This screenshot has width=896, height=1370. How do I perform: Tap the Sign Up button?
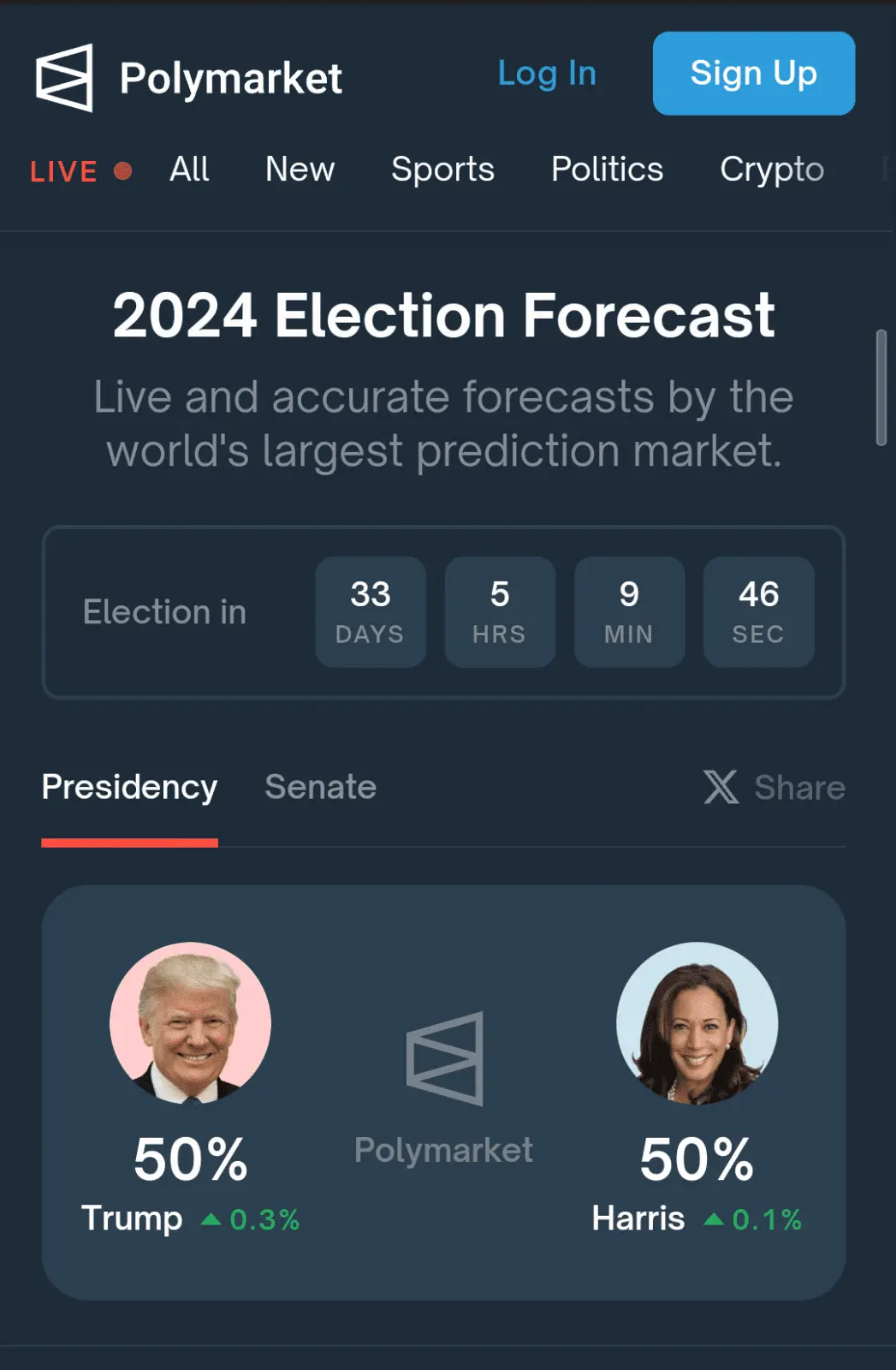[x=753, y=74]
